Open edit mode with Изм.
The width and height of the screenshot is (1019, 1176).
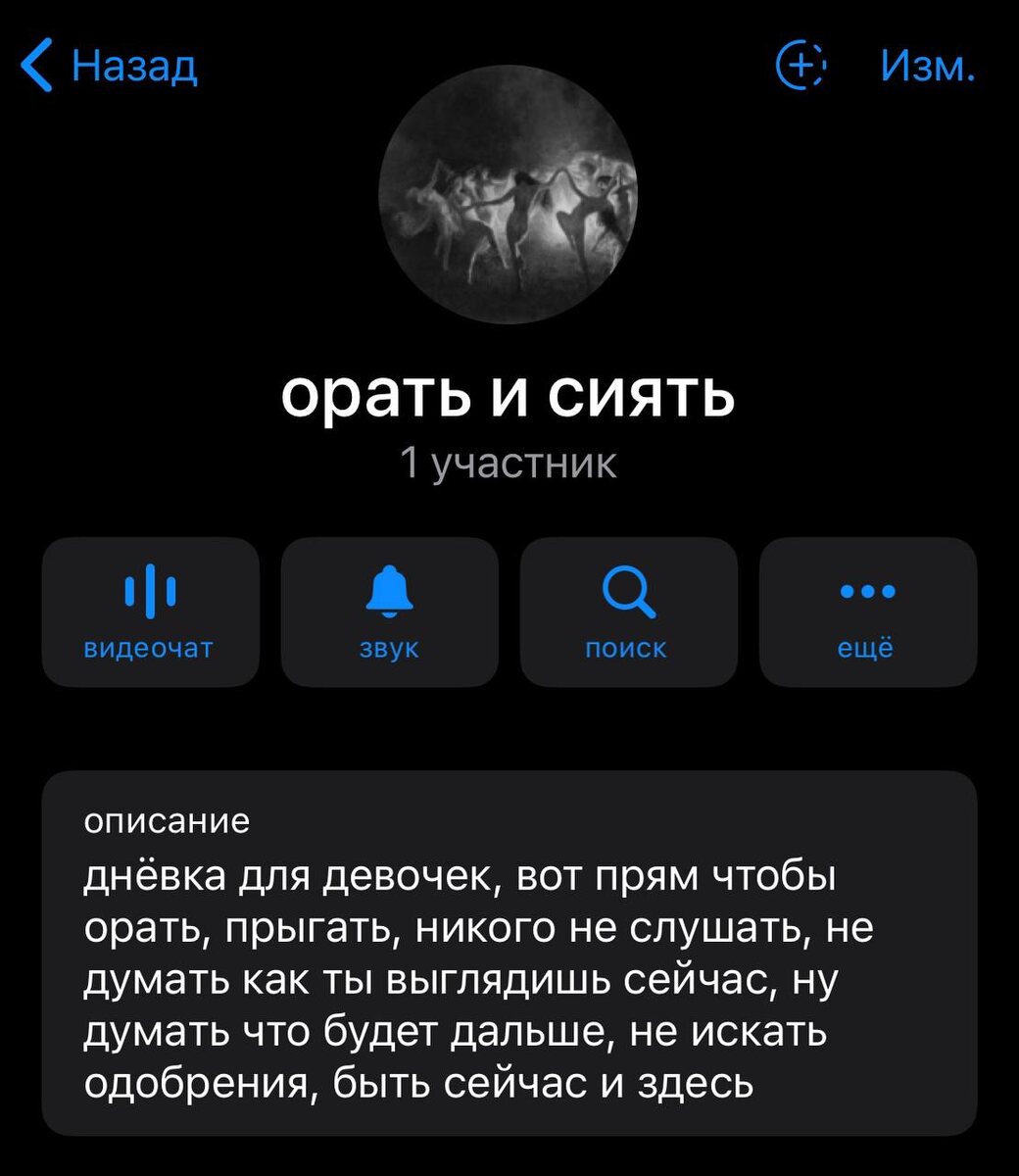[x=927, y=67]
